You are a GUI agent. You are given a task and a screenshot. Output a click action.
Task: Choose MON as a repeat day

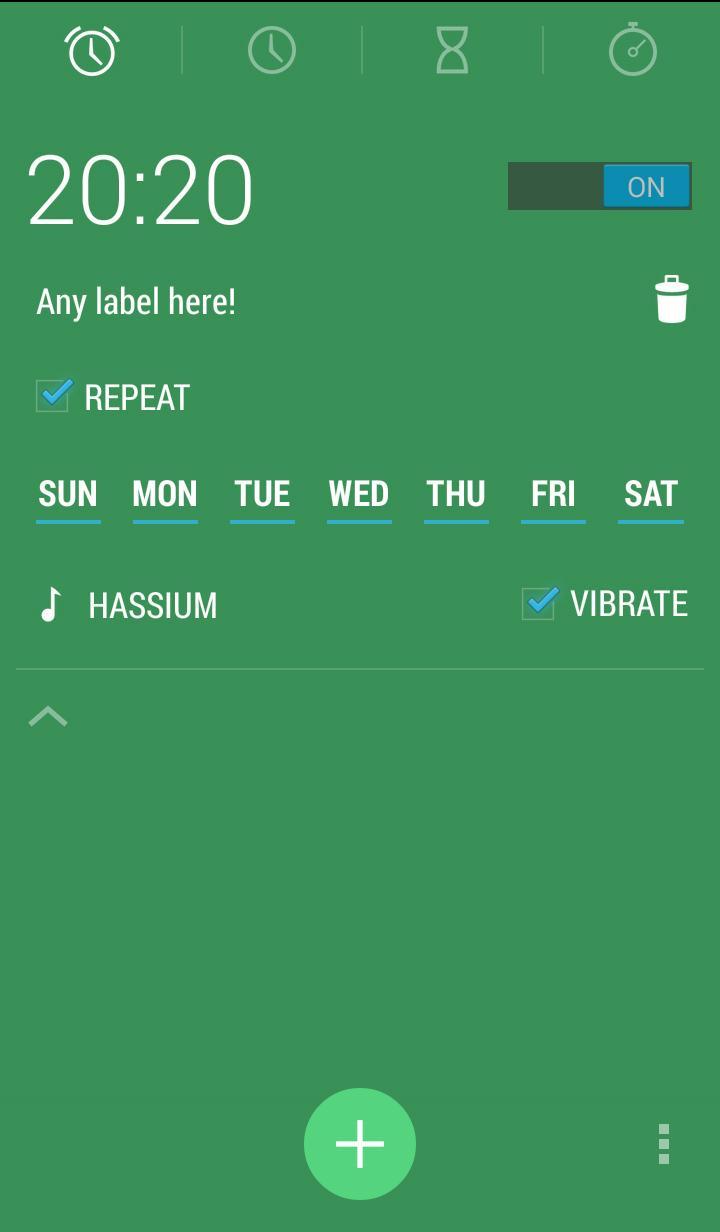pos(164,494)
